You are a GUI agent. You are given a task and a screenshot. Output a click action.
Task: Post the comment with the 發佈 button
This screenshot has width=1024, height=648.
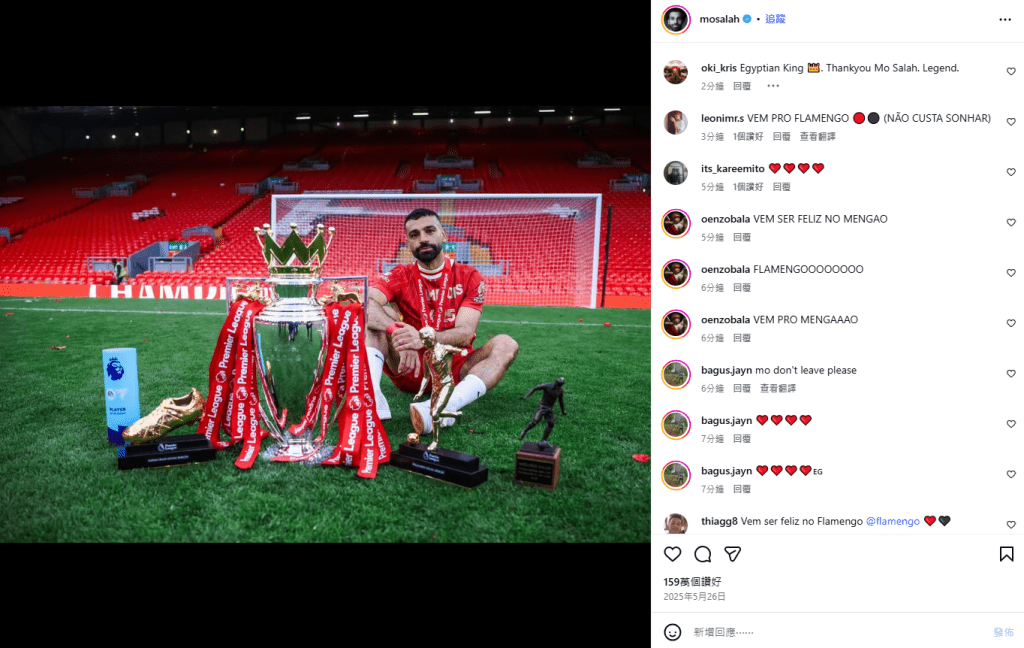[x=1003, y=632]
